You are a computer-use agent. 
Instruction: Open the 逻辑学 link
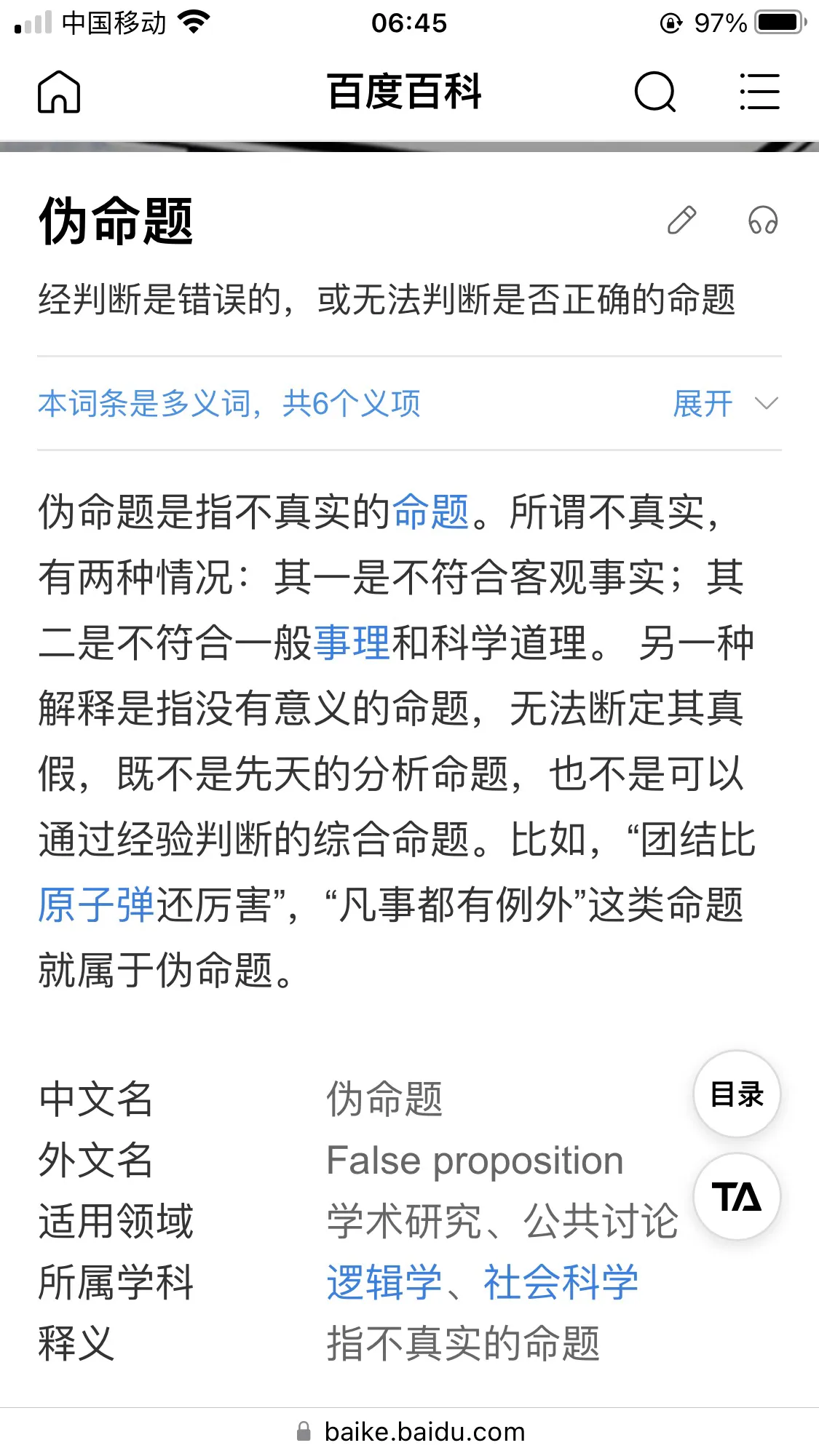[x=384, y=1282]
